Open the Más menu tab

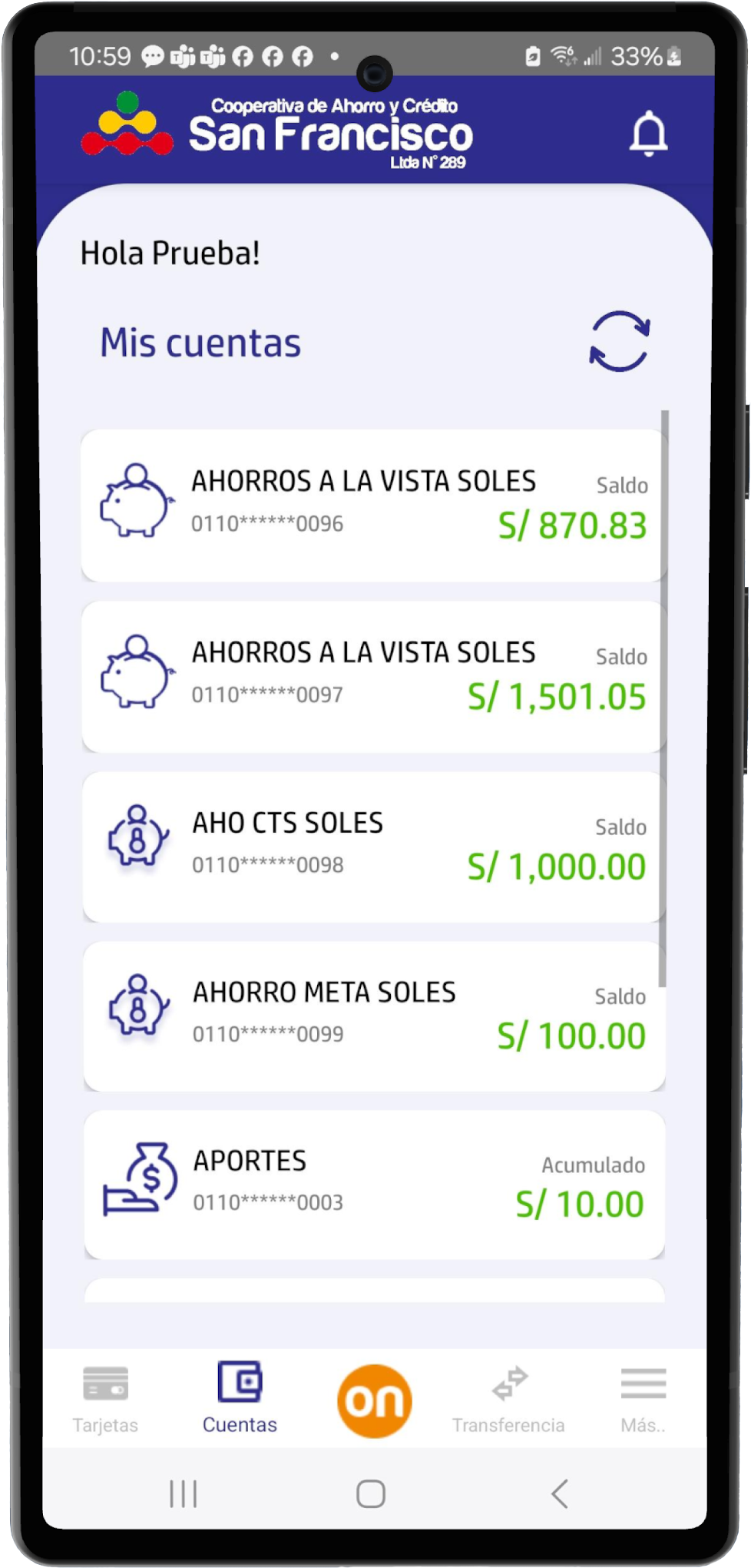click(x=643, y=1400)
